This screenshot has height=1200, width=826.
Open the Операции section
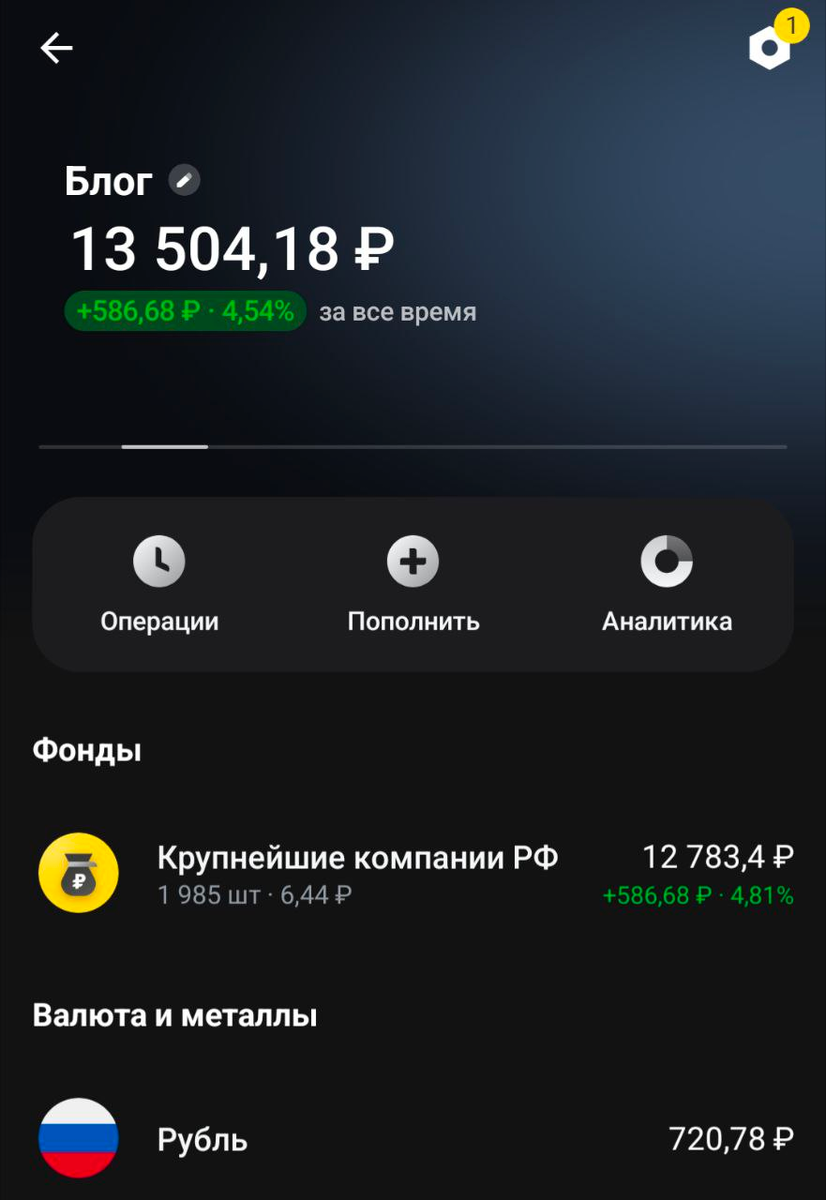click(159, 621)
